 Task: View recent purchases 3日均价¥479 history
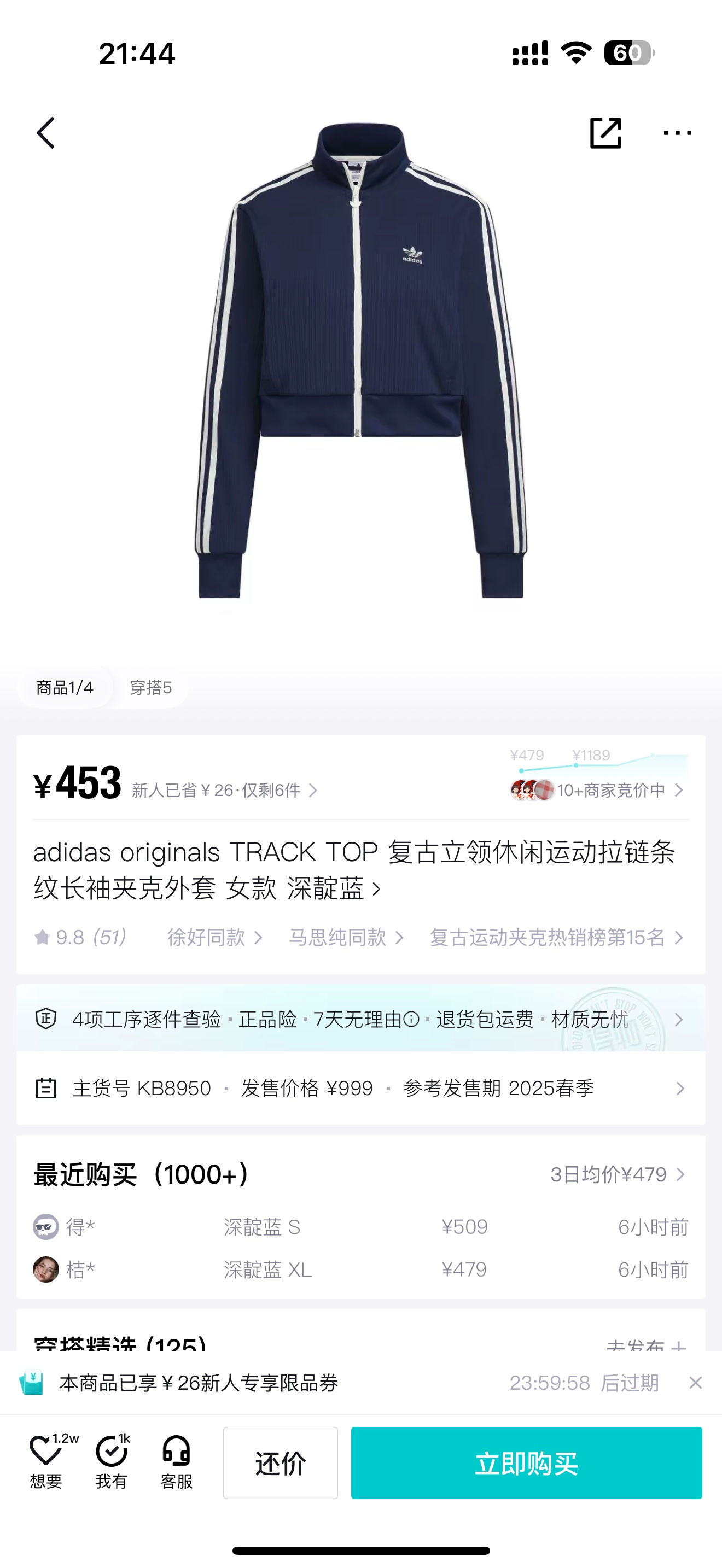pyautogui.click(x=616, y=1174)
